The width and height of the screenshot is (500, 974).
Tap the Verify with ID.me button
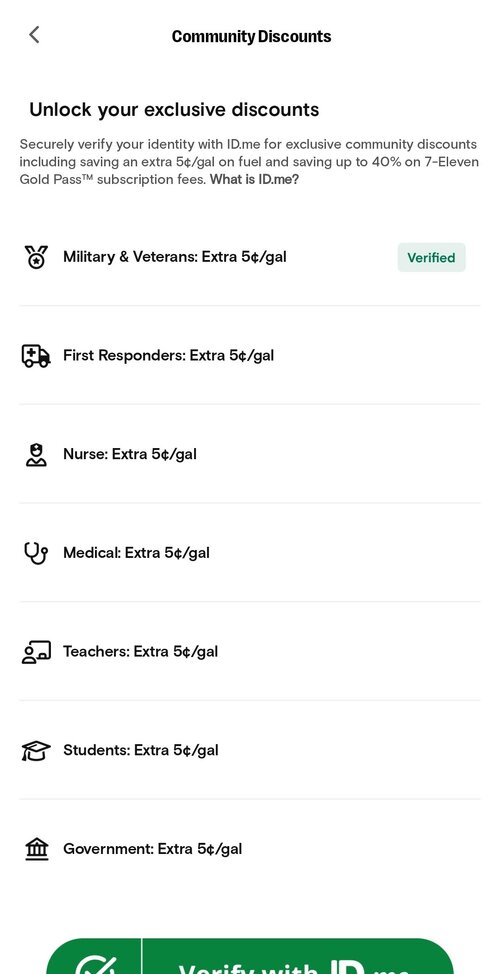250,956
